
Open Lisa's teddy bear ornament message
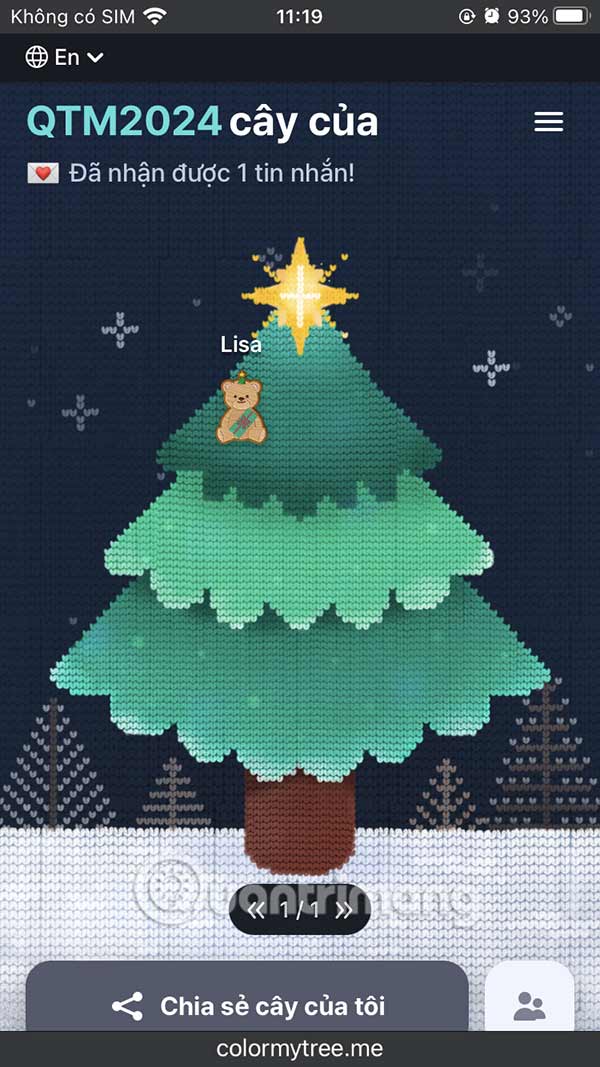click(x=241, y=410)
